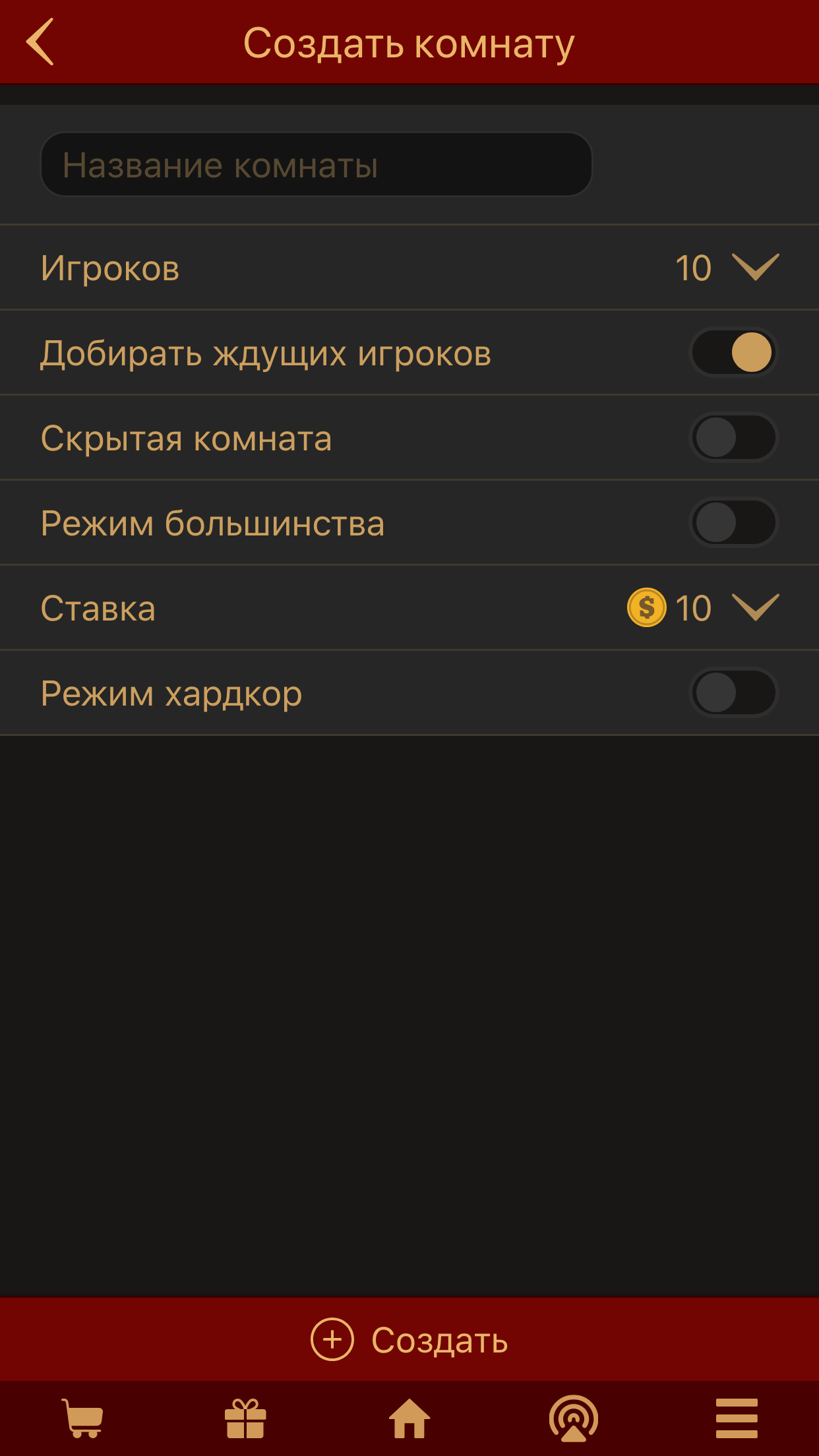Tap the Создать button
Screen dimensions: 819x1456
tap(409, 1340)
